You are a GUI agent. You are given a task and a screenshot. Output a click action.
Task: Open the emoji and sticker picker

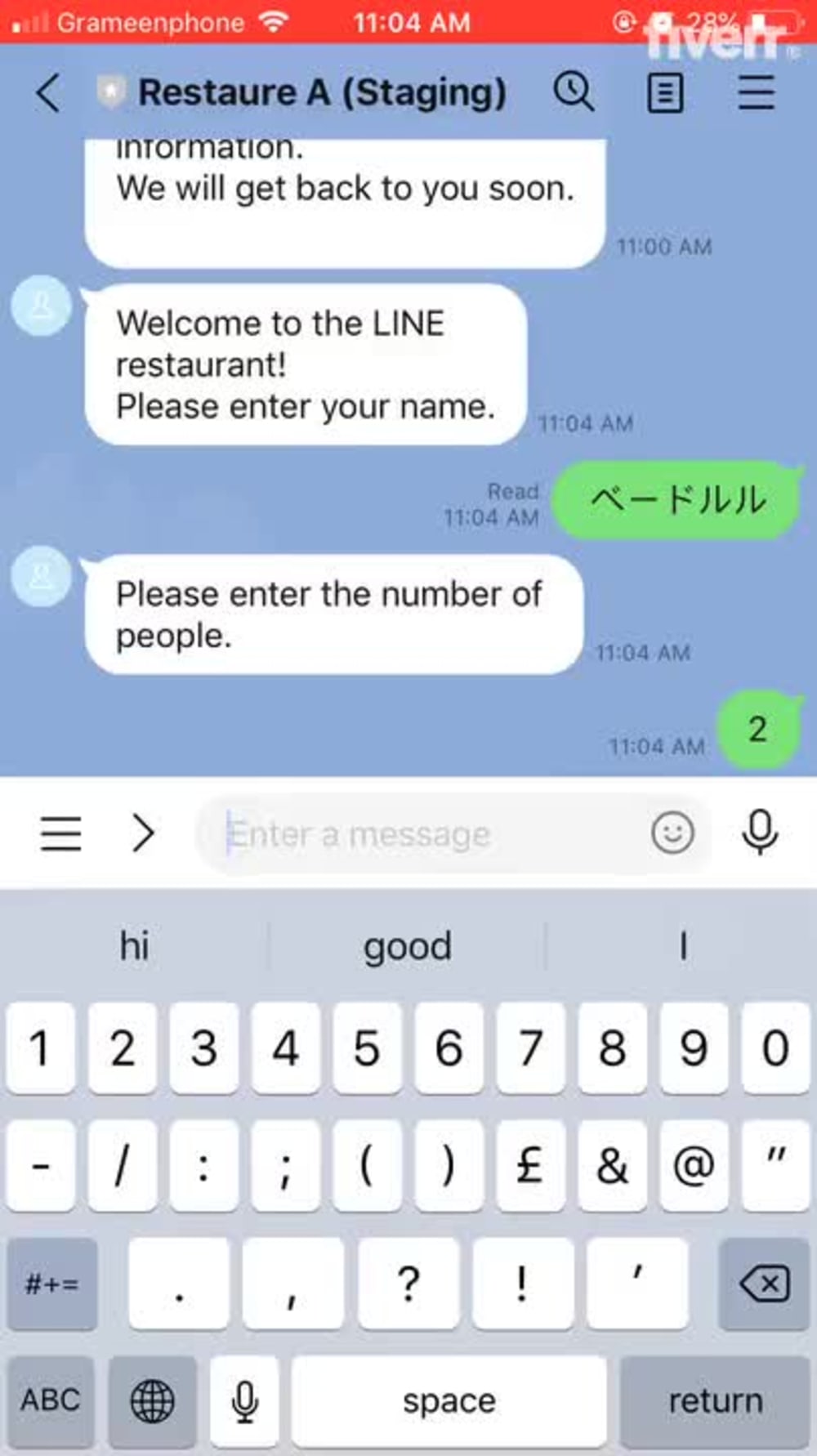pos(672,833)
